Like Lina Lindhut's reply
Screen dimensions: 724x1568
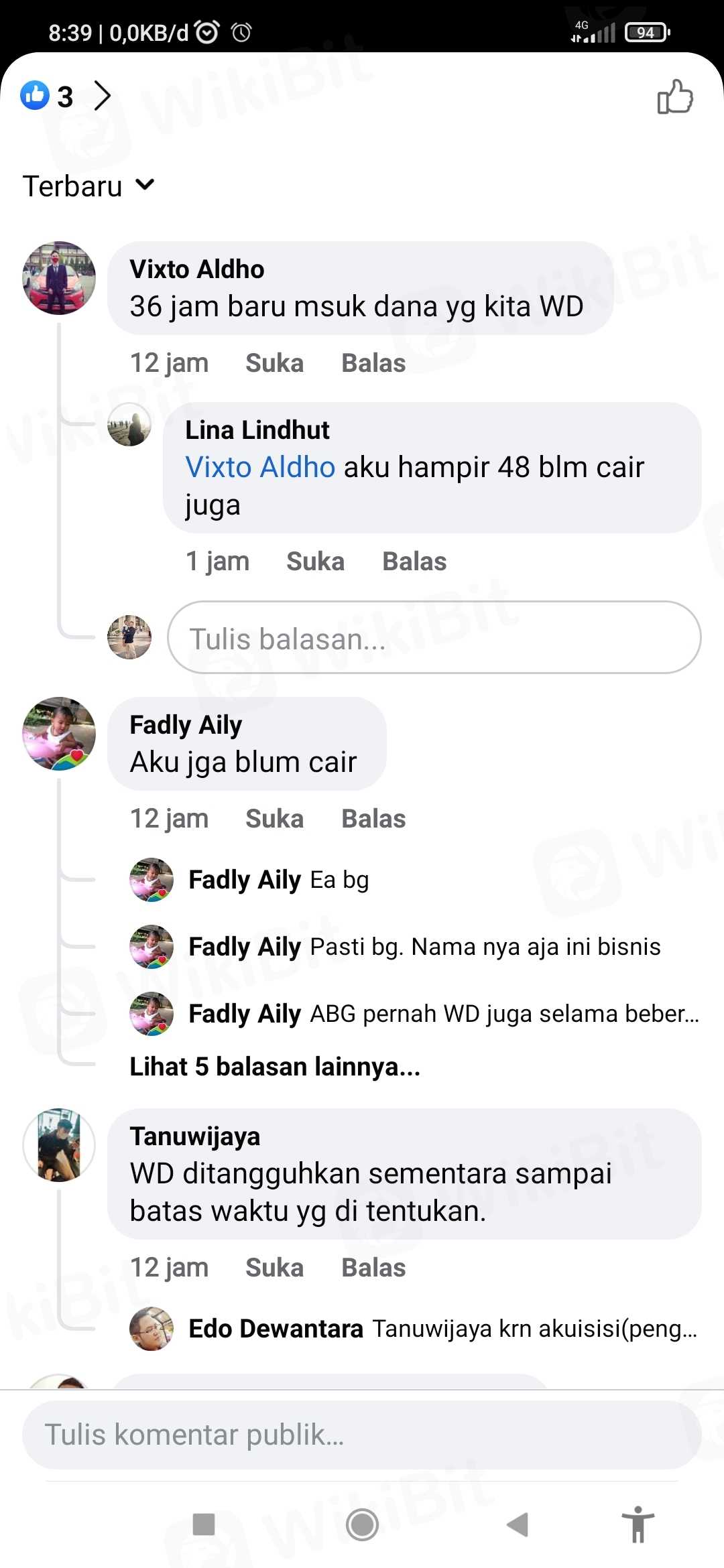coord(315,562)
